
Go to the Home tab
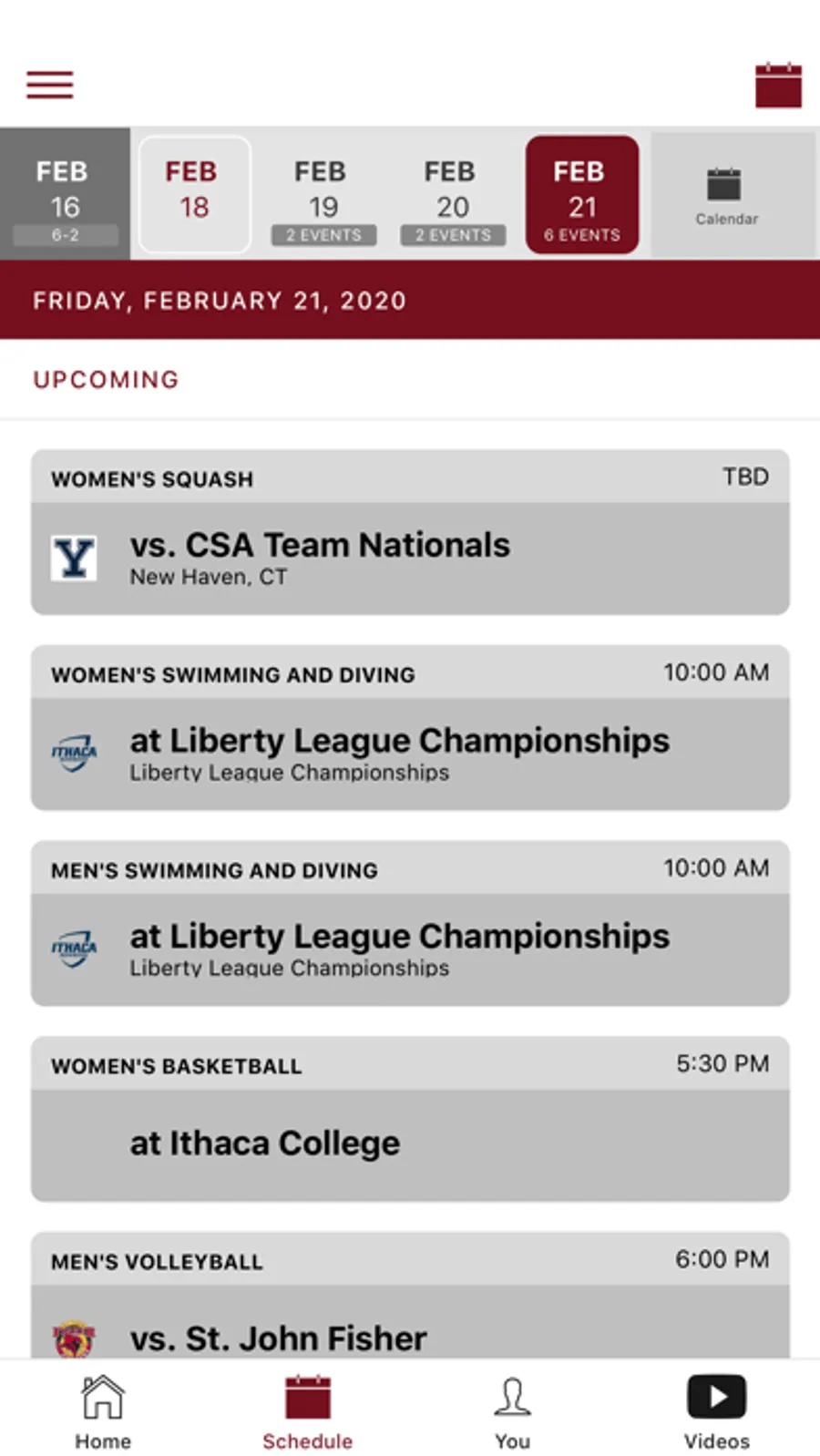pyautogui.click(x=103, y=1411)
